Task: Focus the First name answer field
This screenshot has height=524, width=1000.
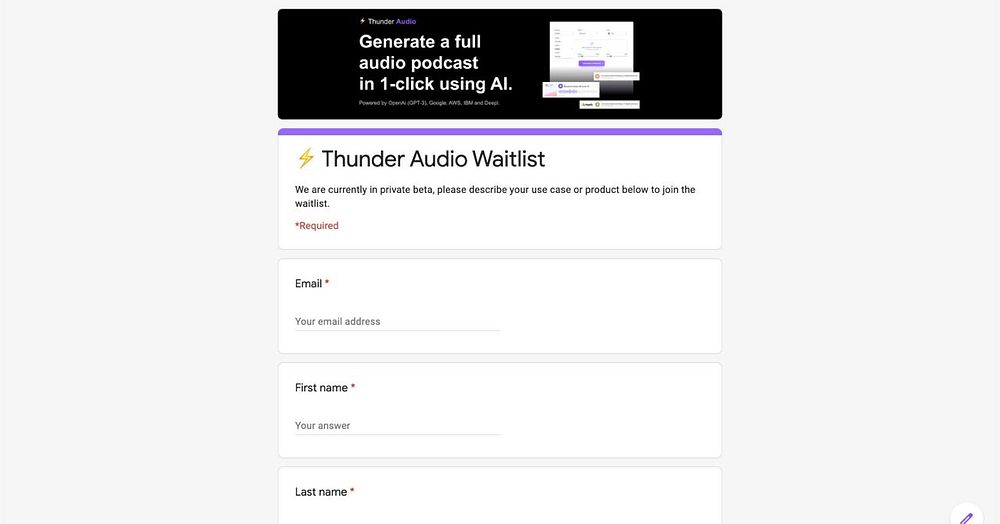Action: coord(397,425)
